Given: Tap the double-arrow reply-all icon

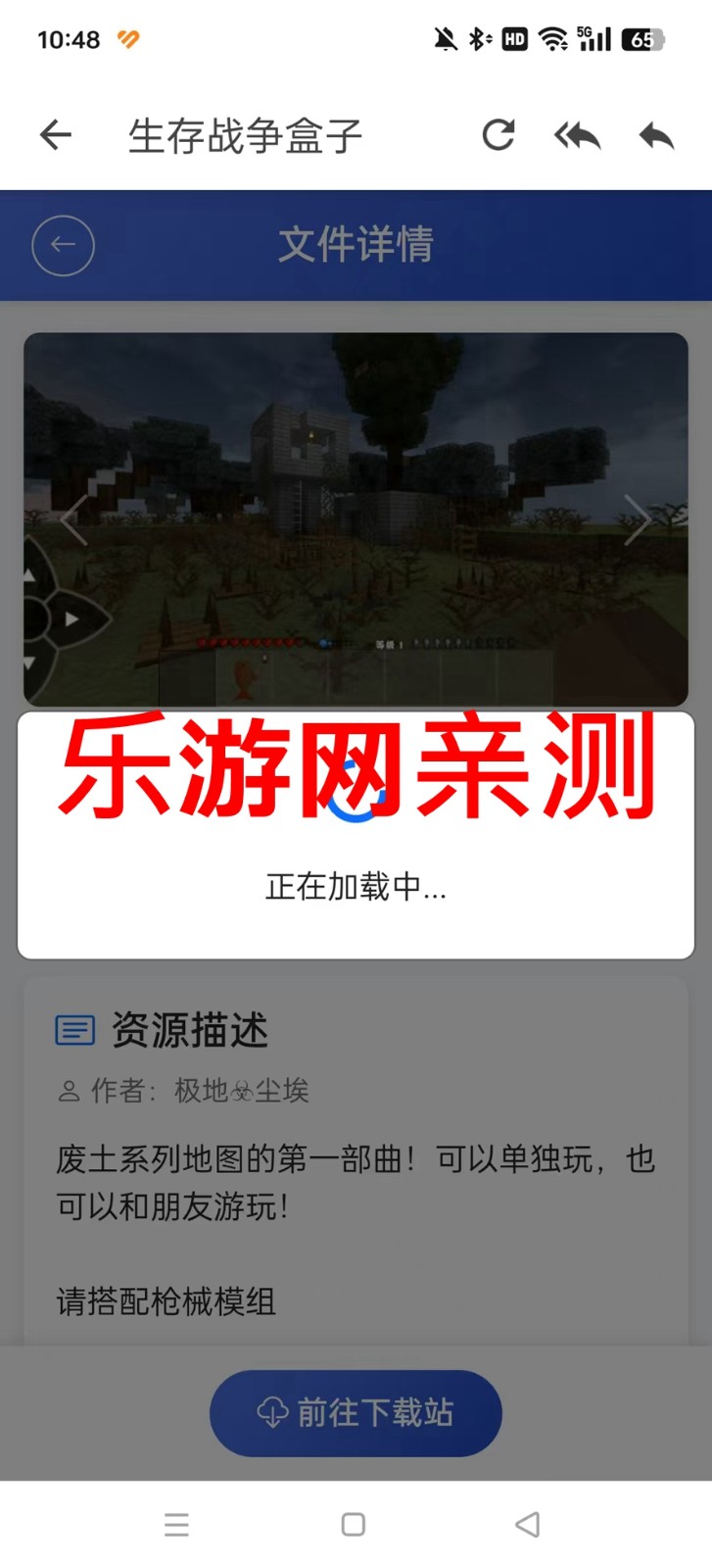Looking at the screenshot, I should pyautogui.click(x=577, y=135).
